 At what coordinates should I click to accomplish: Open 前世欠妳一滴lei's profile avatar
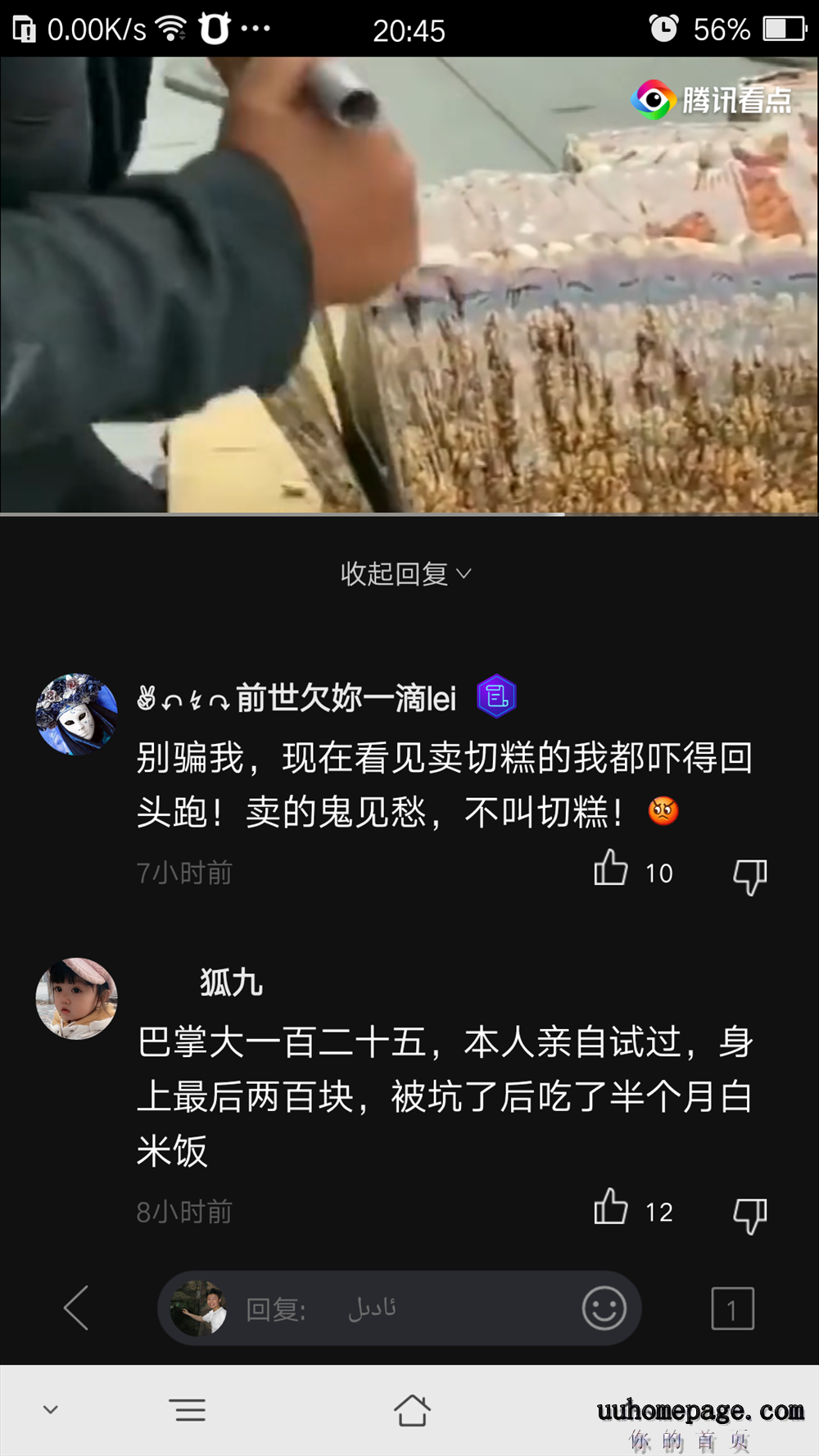[x=76, y=714]
